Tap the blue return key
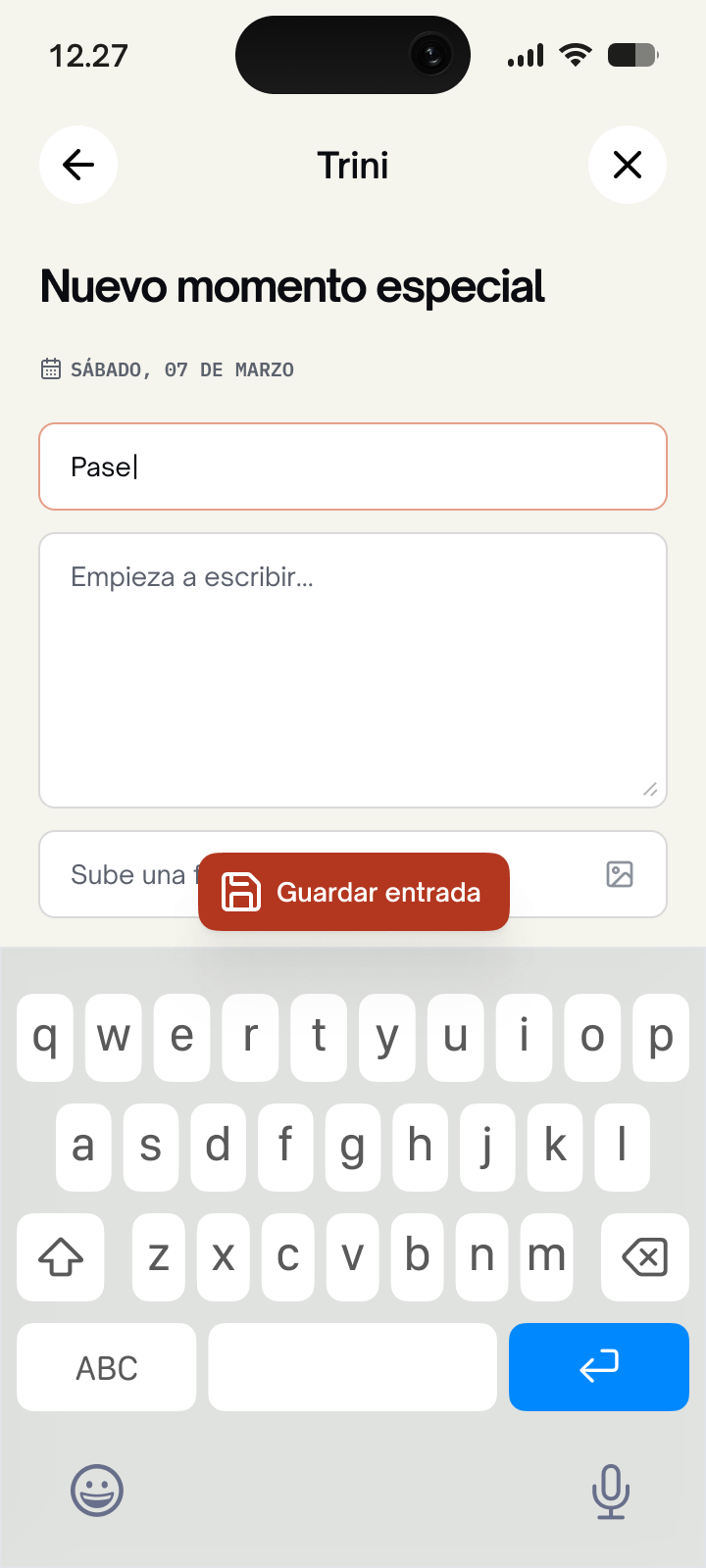Image resolution: width=706 pixels, height=1568 pixels. click(x=598, y=1367)
